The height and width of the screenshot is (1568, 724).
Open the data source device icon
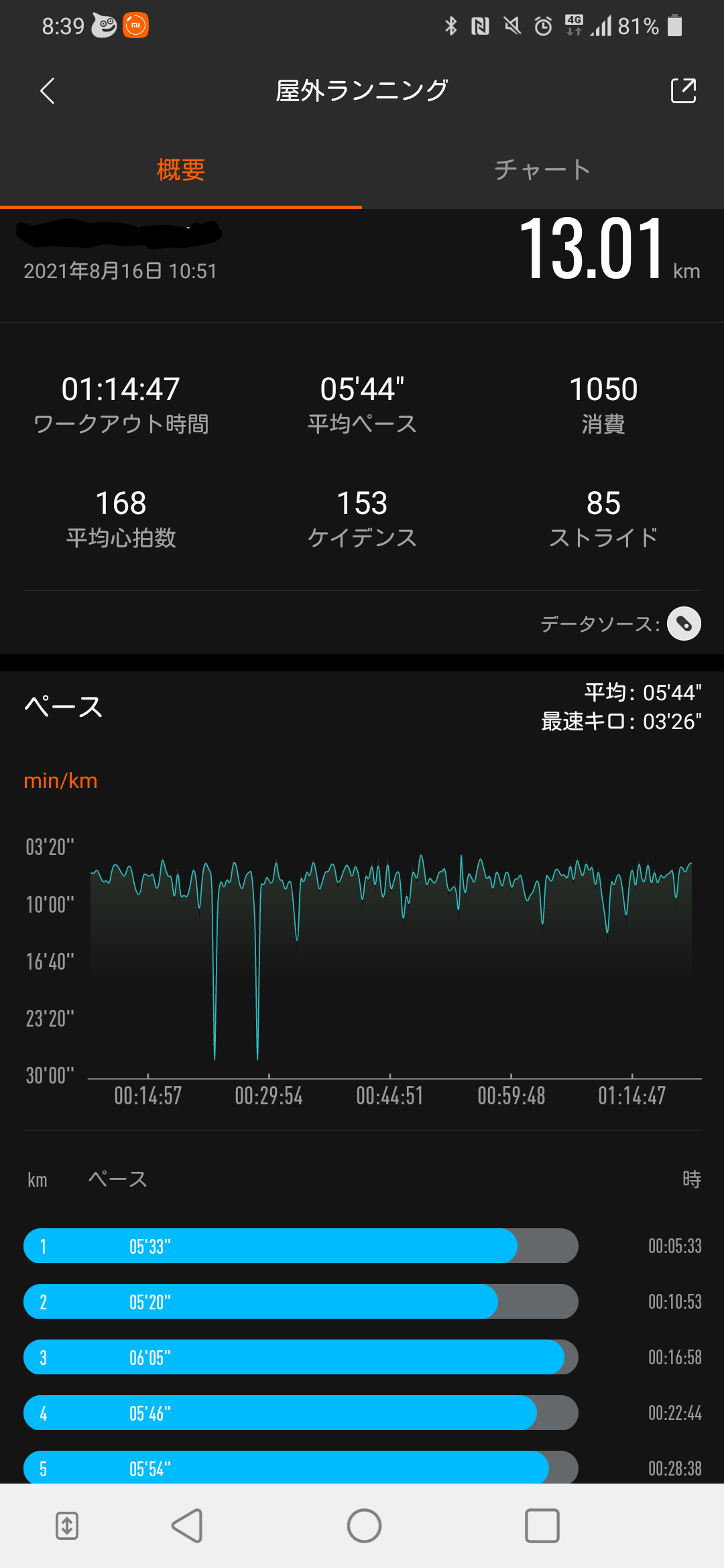tap(683, 623)
